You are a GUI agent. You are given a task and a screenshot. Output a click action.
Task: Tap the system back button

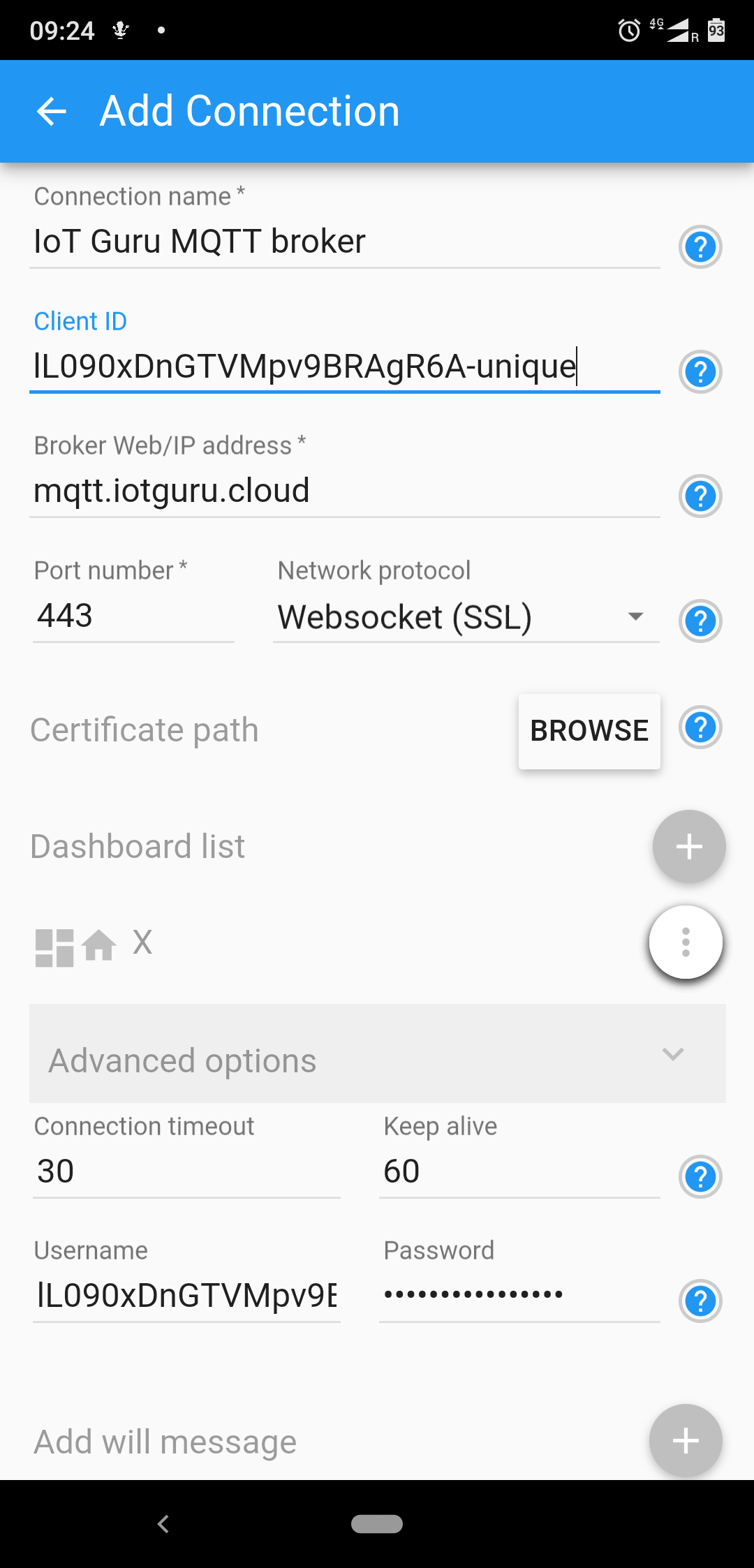163,1524
